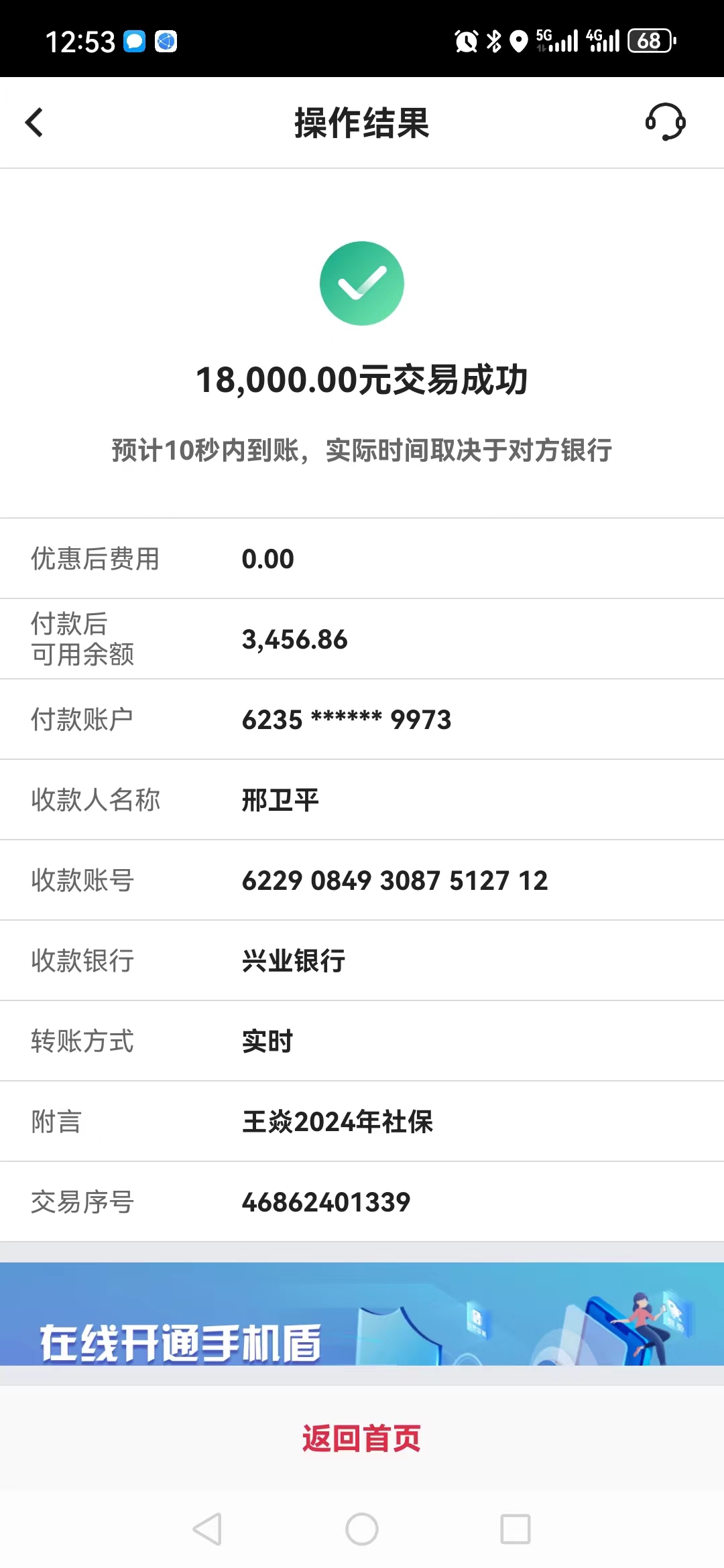Open customer service headset icon

click(665, 122)
